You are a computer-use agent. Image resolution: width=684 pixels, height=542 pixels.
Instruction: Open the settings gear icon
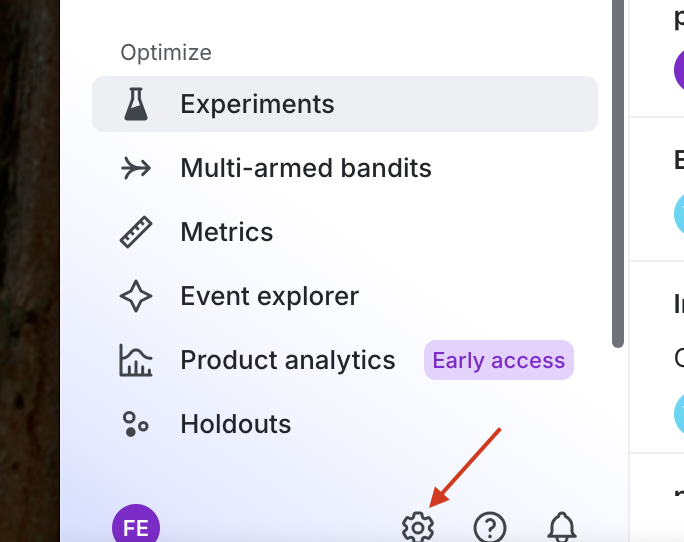[x=418, y=526]
